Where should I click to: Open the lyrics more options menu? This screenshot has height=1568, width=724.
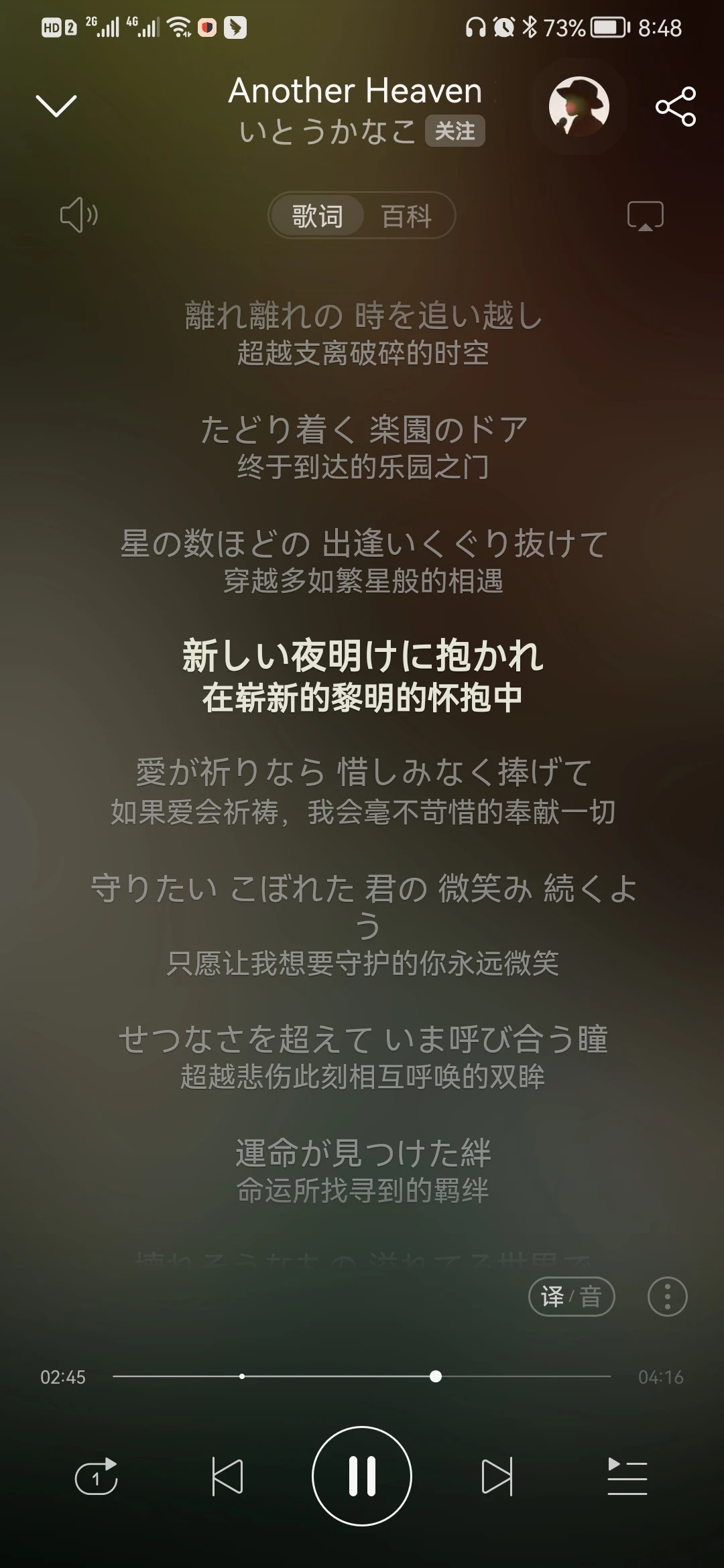[x=667, y=1297]
